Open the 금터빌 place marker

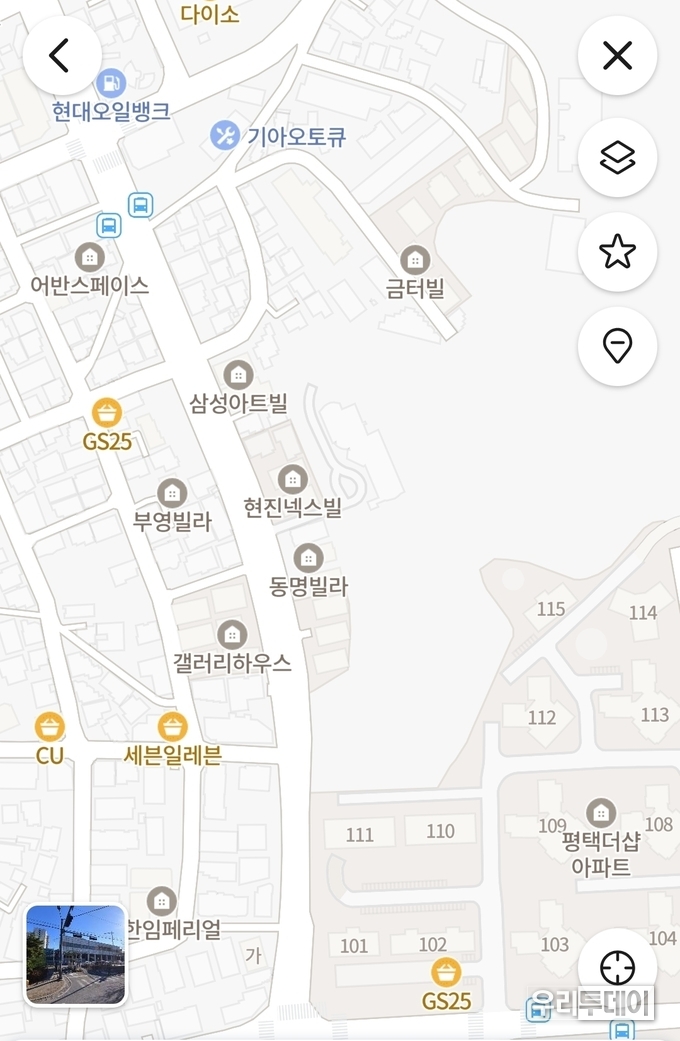pos(415,259)
